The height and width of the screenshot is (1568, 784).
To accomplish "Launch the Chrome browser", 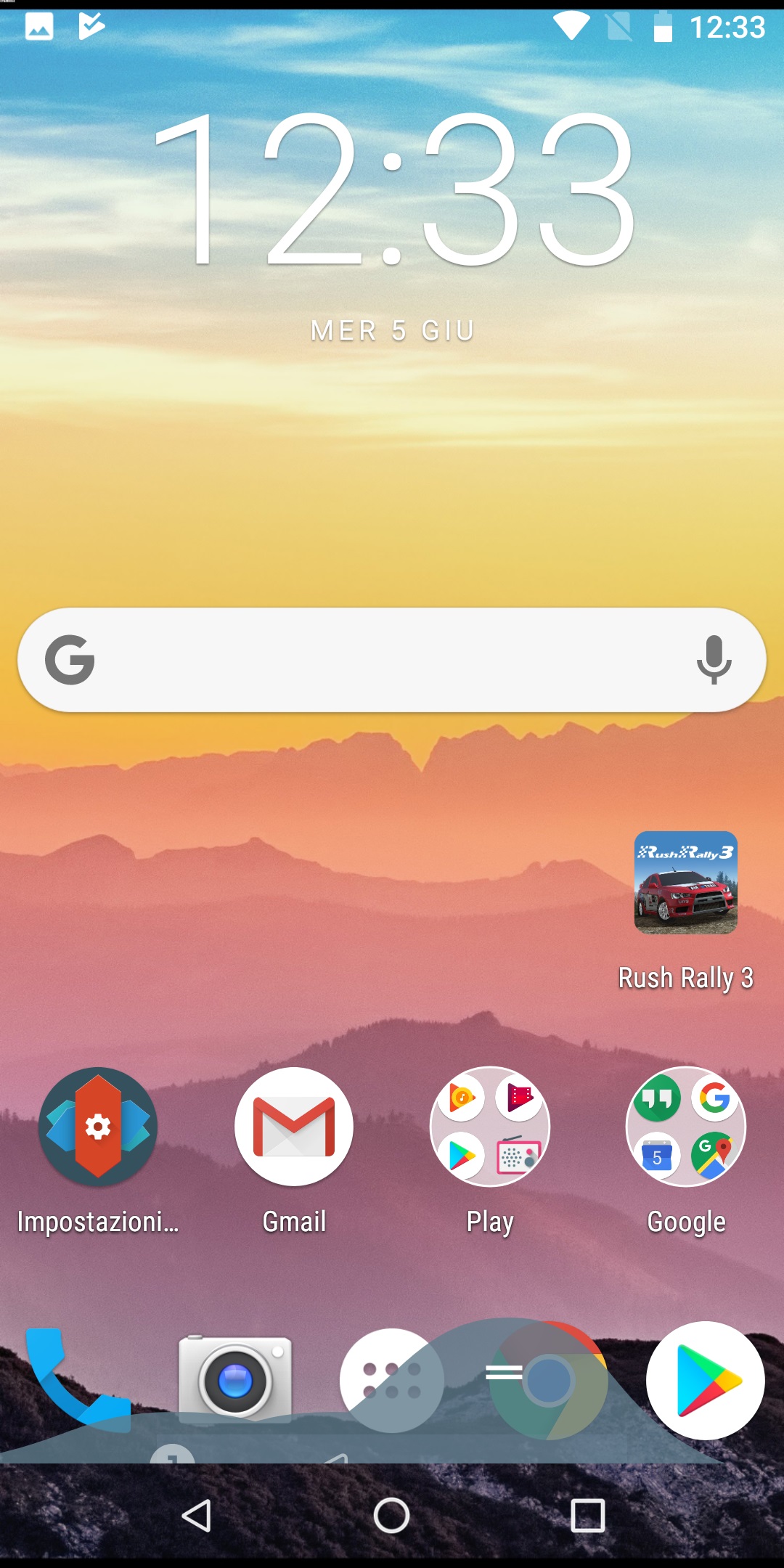I will [x=549, y=1381].
